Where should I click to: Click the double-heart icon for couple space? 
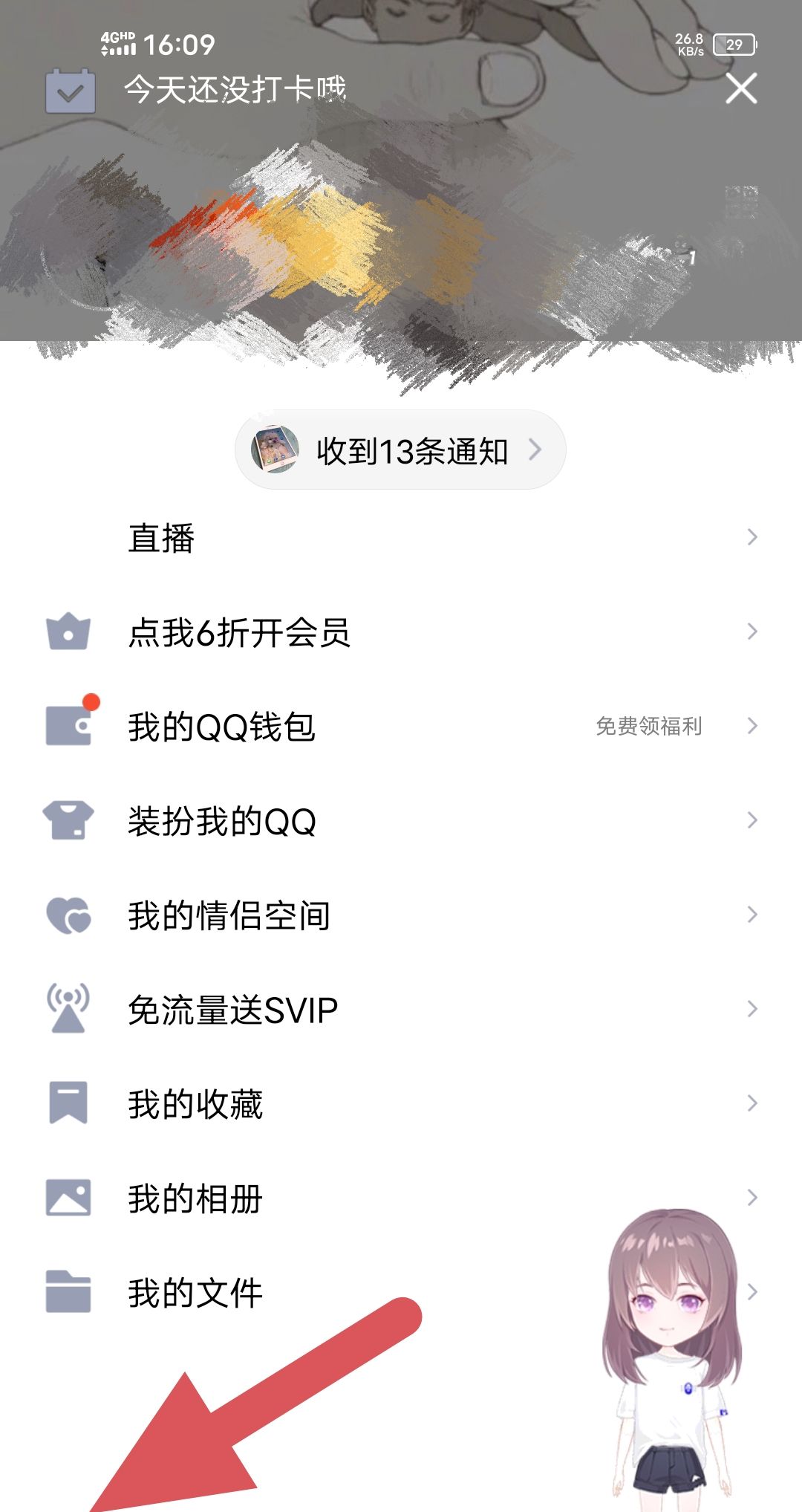[x=71, y=915]
